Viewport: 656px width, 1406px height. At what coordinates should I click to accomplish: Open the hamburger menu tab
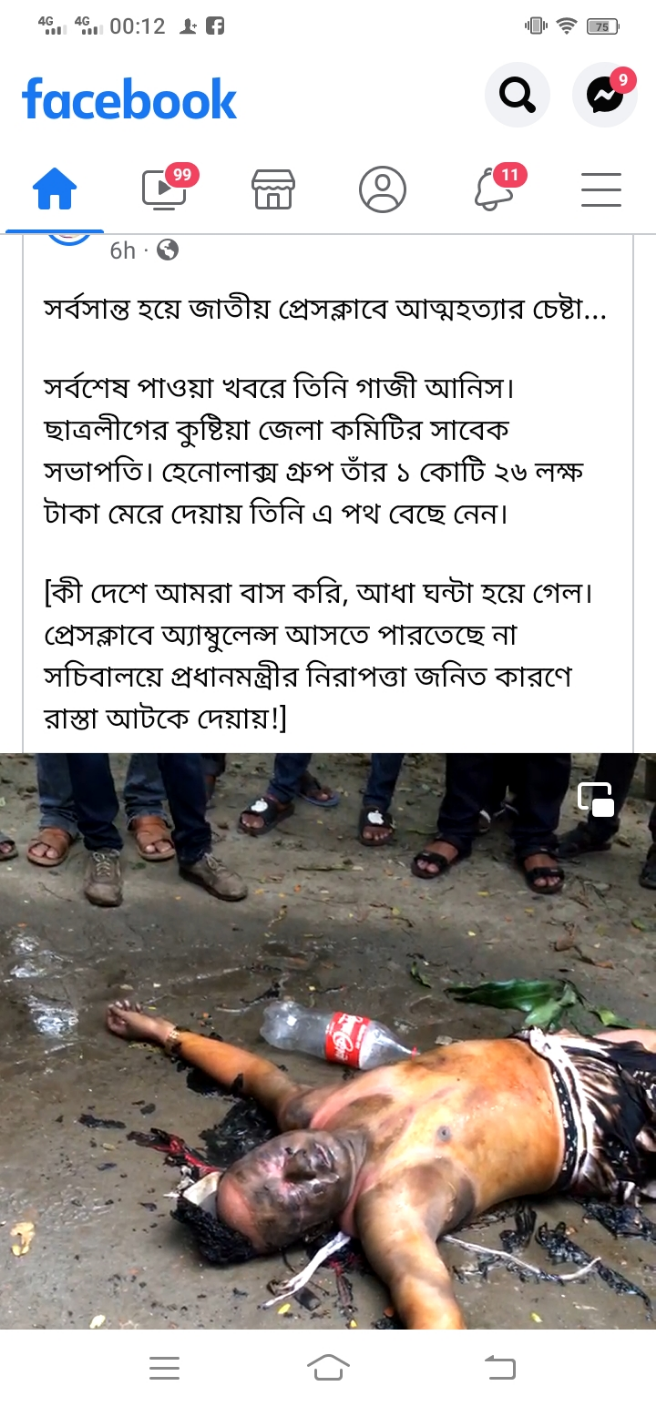(x=601, y=189)
